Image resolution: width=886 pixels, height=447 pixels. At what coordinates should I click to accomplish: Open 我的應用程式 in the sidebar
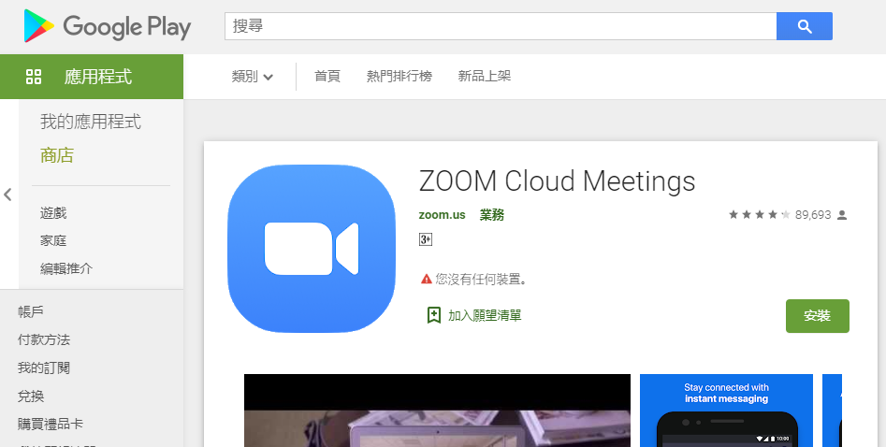pos(90,122)
